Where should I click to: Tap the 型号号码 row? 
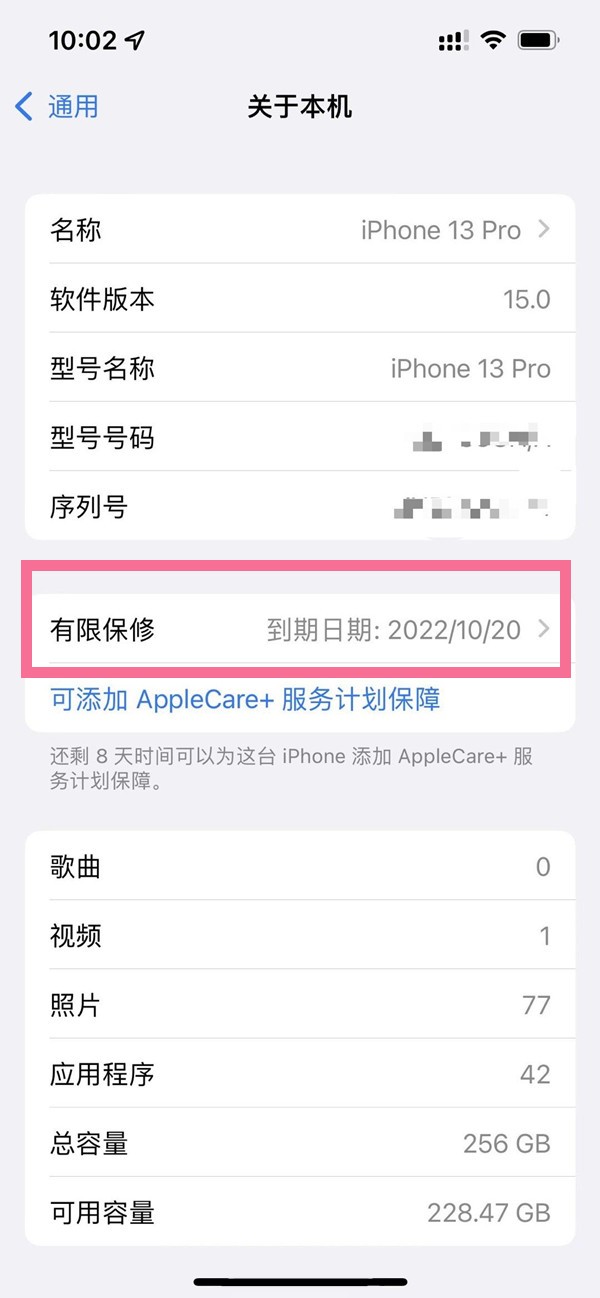(x=300, y=437)
